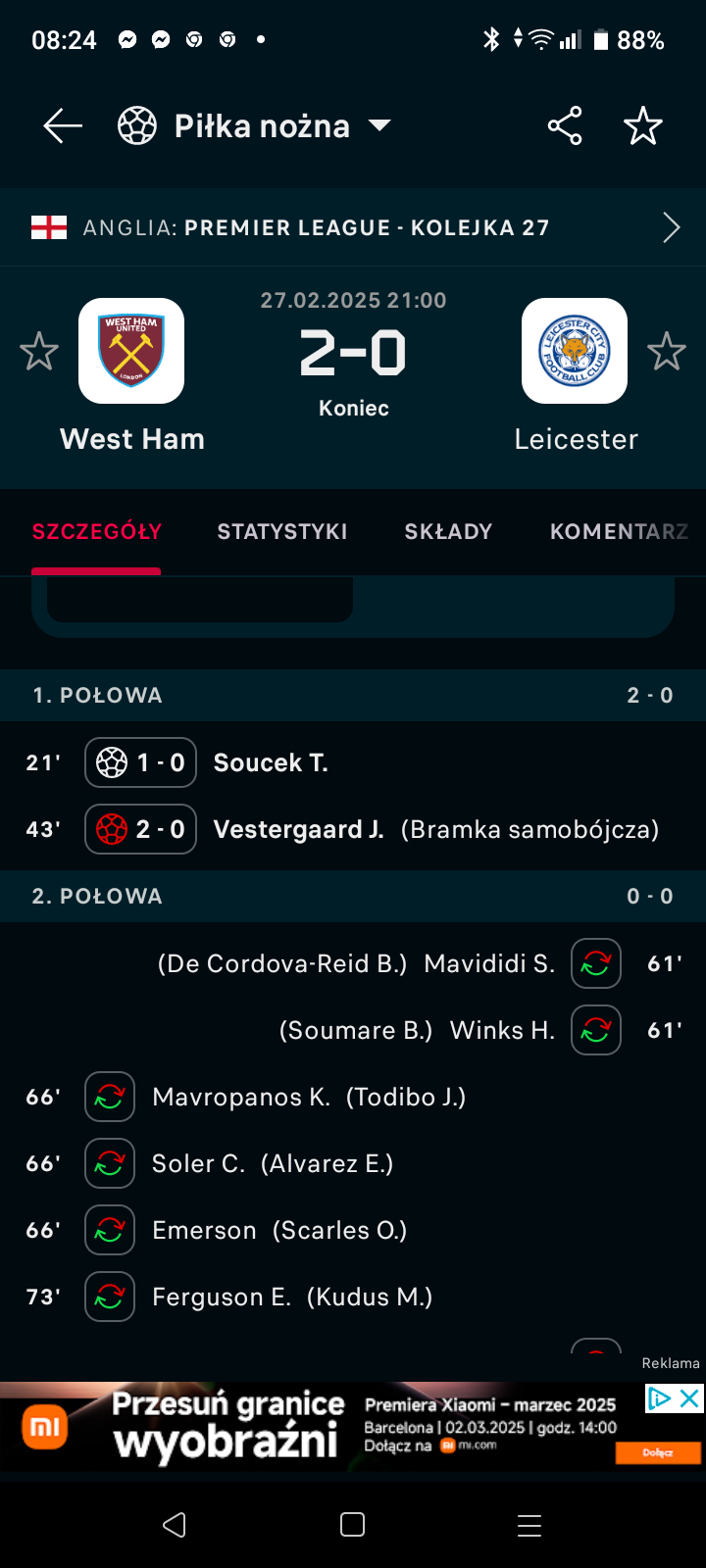706x1568 pixels.
Task: Share this match
Action: click(x=565, y=125)
